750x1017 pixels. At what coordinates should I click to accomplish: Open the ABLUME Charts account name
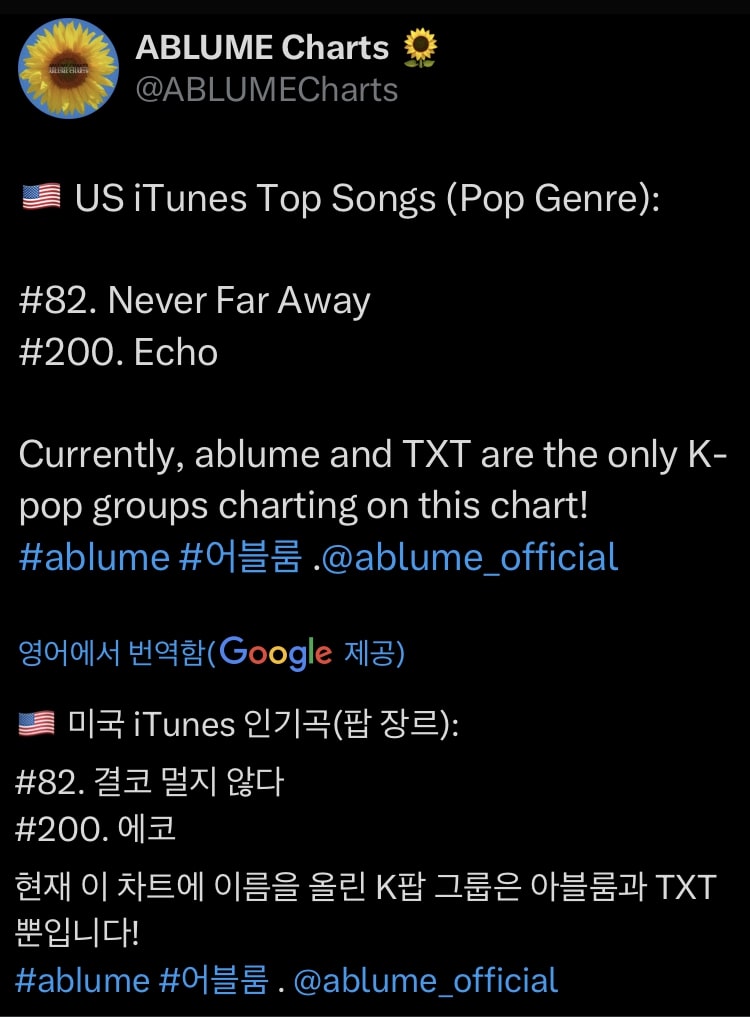pyautogui.click(x=262, y=47)
